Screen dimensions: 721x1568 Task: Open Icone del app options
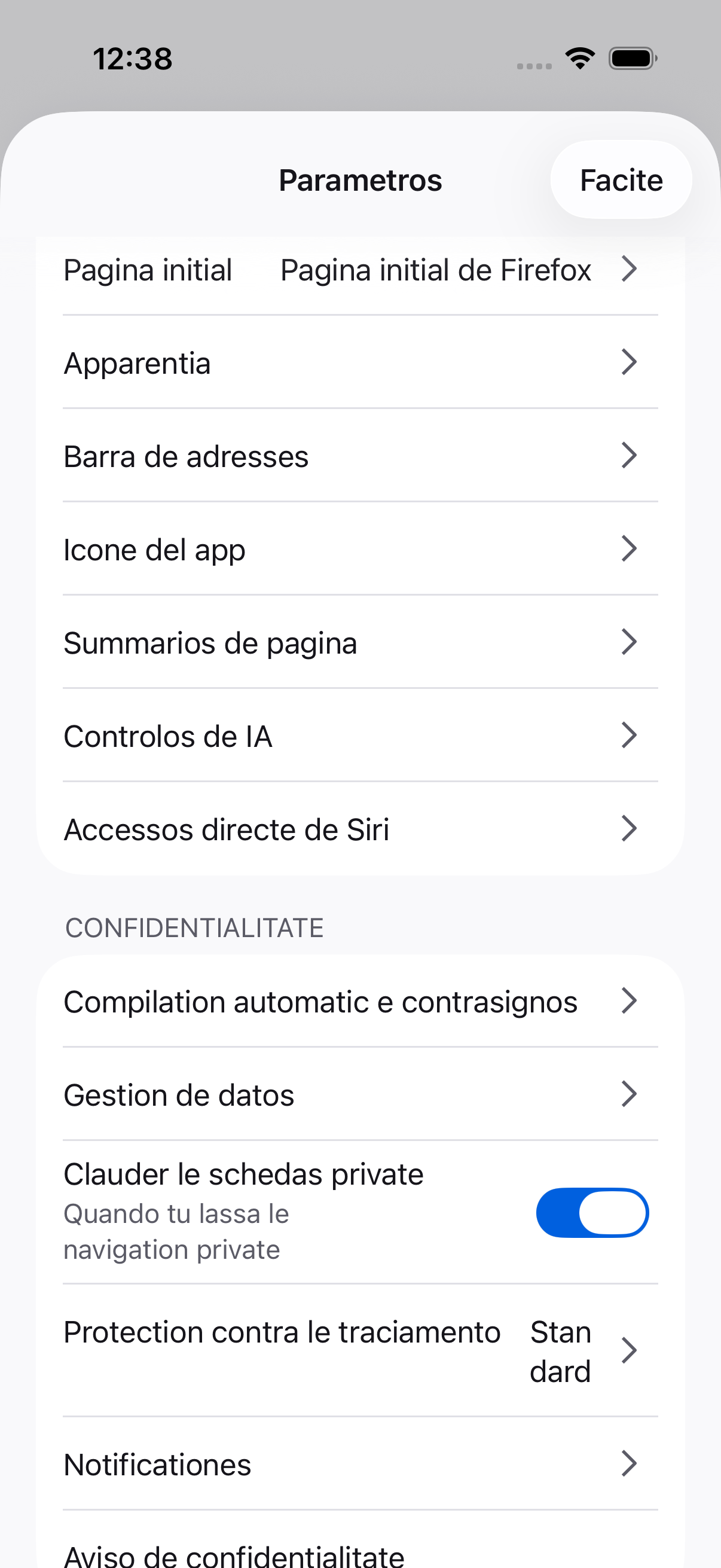tap(360, 550)
